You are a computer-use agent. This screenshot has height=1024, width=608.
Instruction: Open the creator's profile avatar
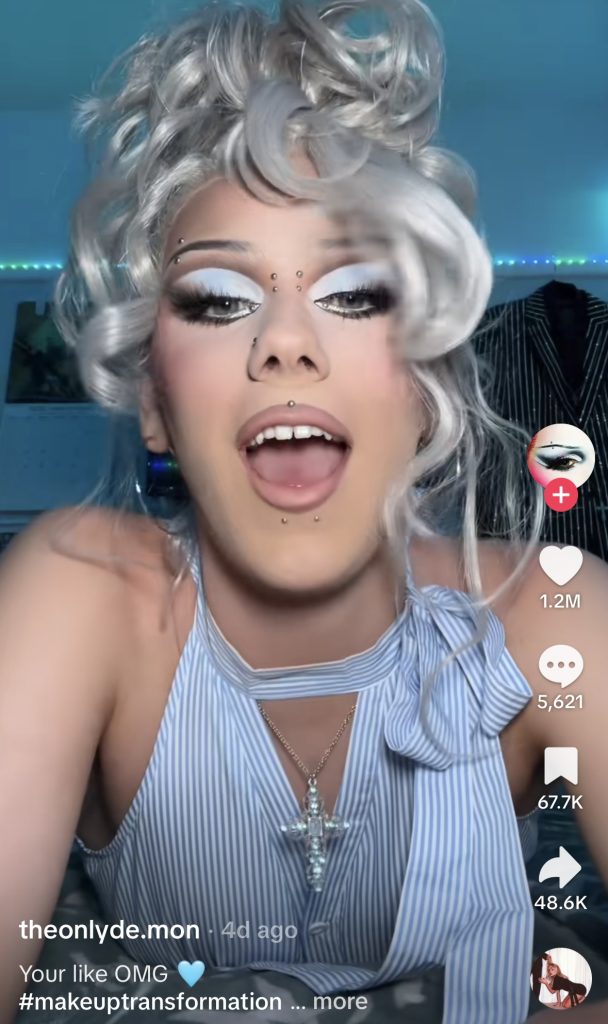pos(561,455)
